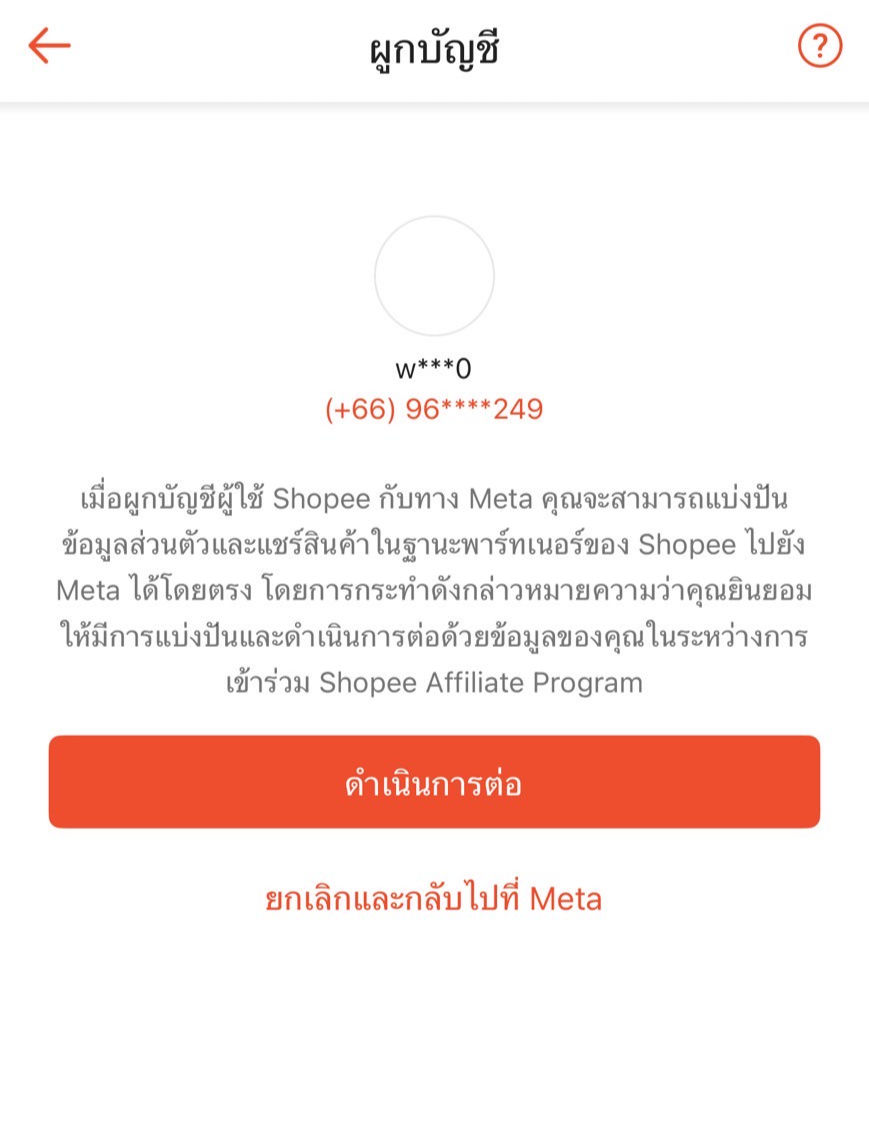
Task: Go back using the orange arrow
Action: 49,46
